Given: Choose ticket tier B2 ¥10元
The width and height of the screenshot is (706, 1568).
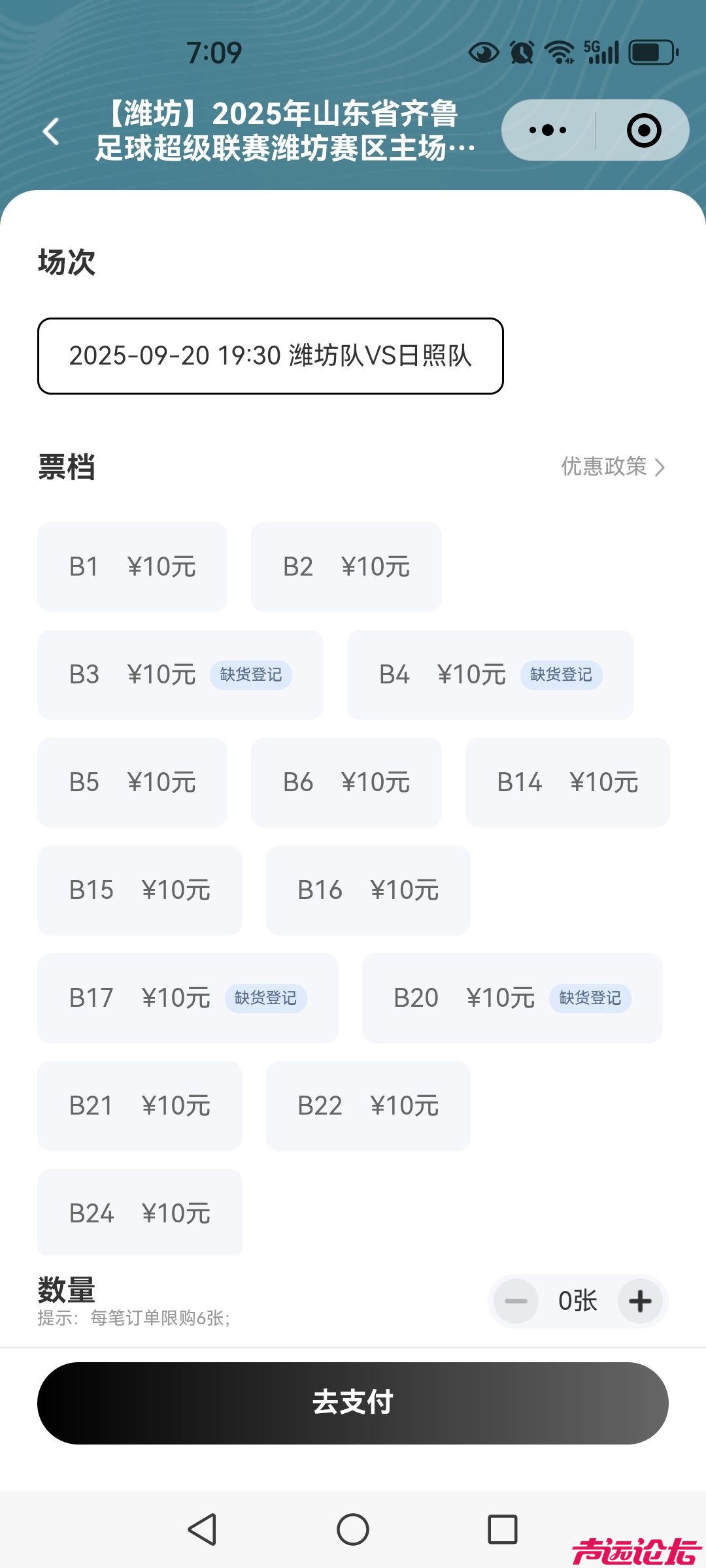Looking at the screenshot, I should point(346,566).
